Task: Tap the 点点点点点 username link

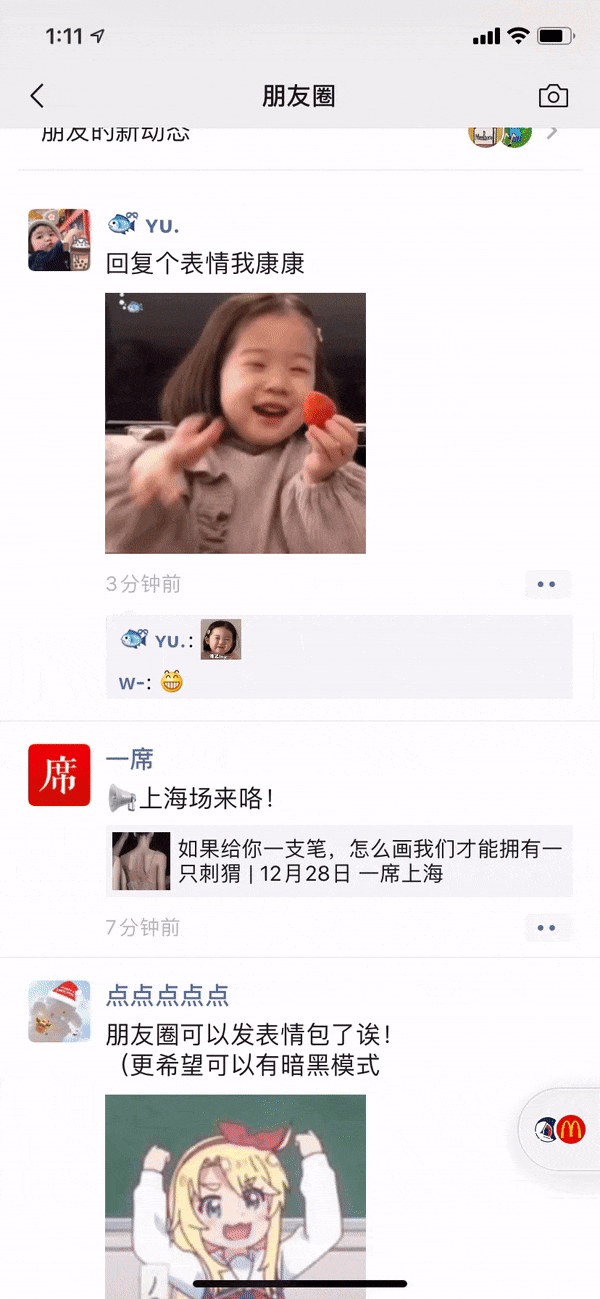Action: (x=167, y=996)
